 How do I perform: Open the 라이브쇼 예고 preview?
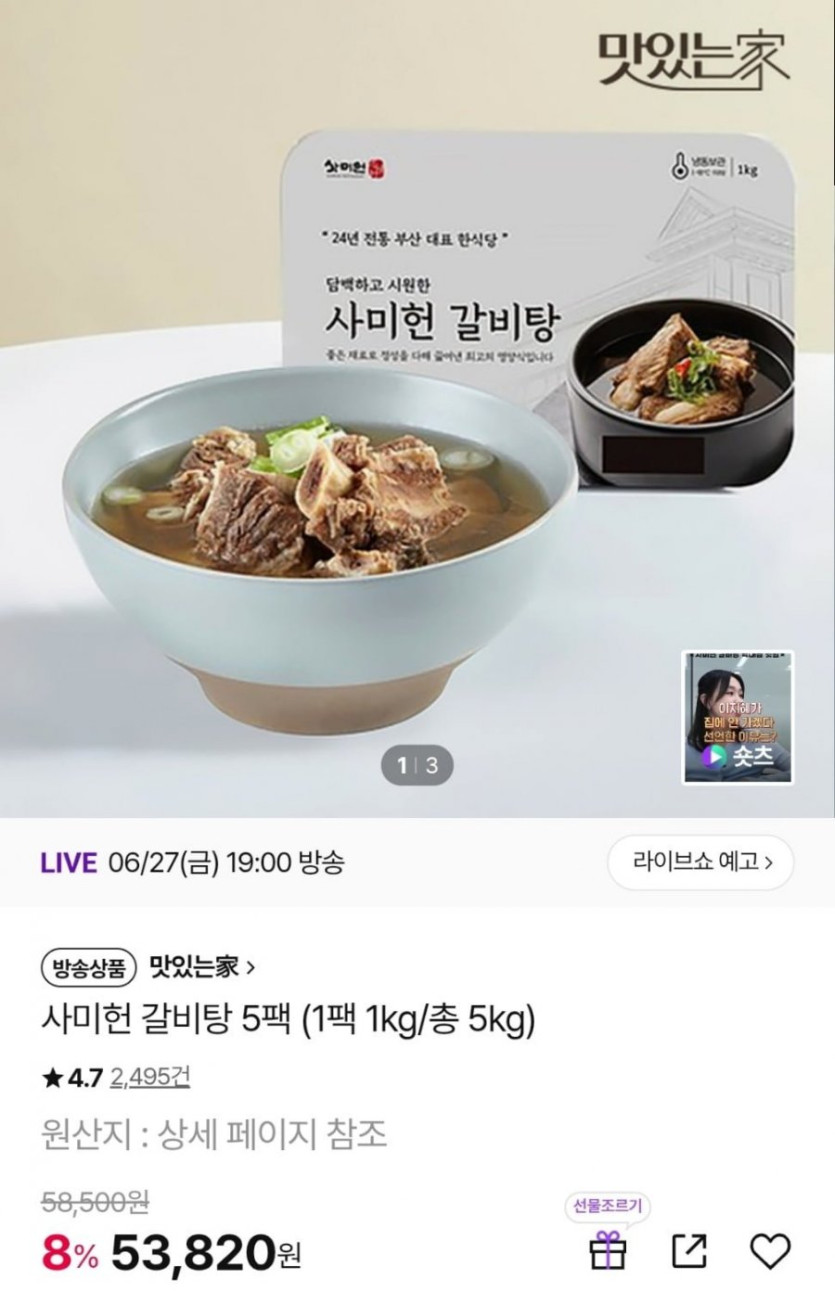(x=700, y=862)
